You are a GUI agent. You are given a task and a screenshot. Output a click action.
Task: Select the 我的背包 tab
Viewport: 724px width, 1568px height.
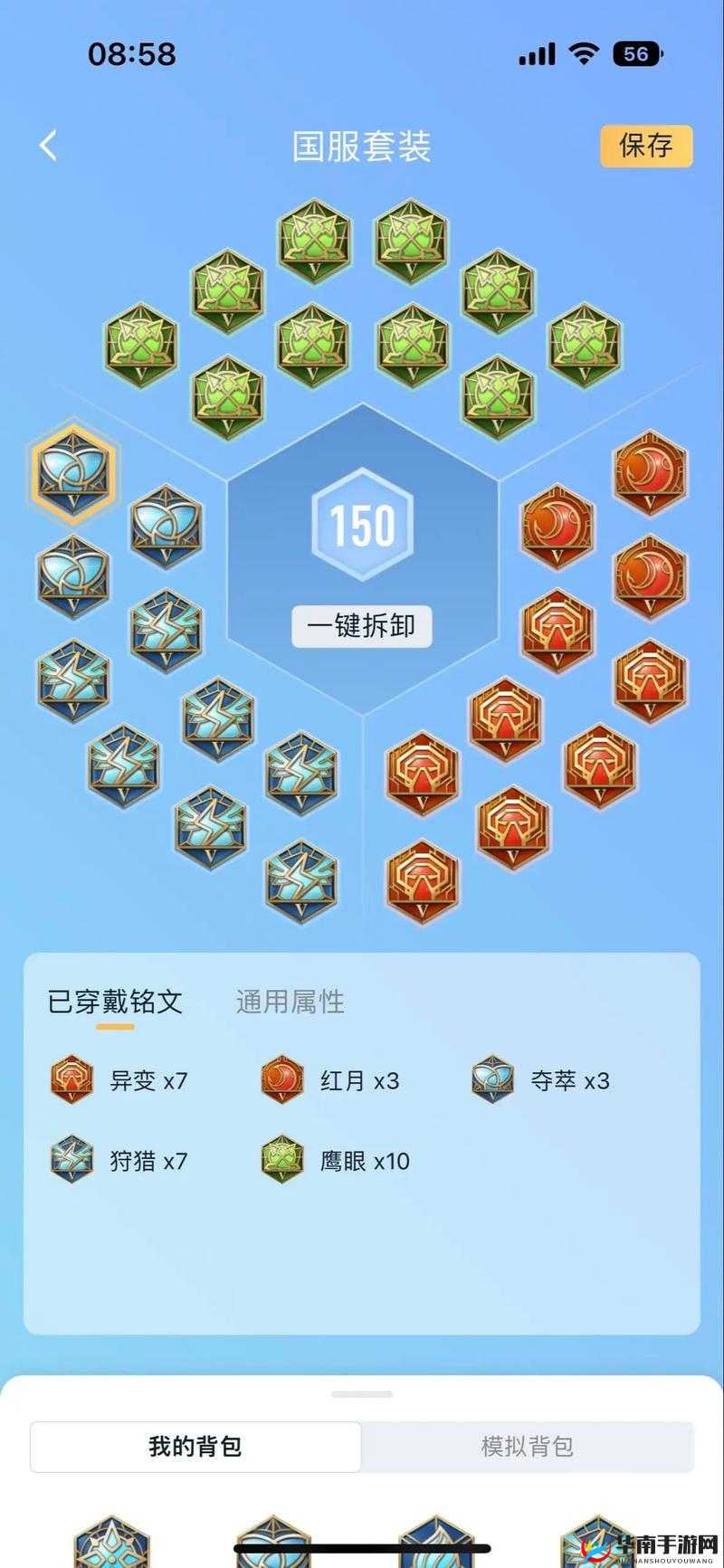click(x=197, y=1447)
